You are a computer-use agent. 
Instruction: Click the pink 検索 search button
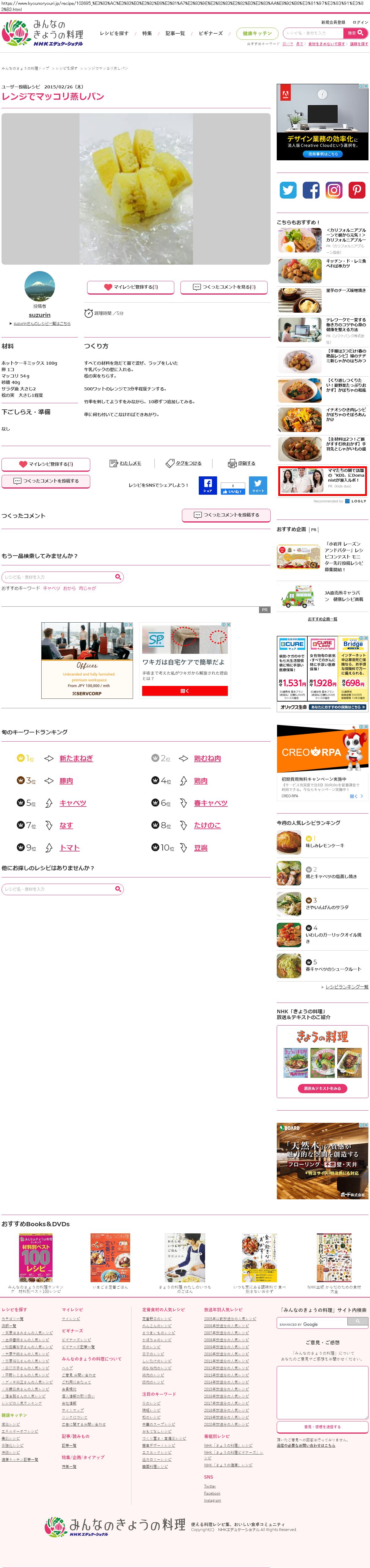(355, 33)
